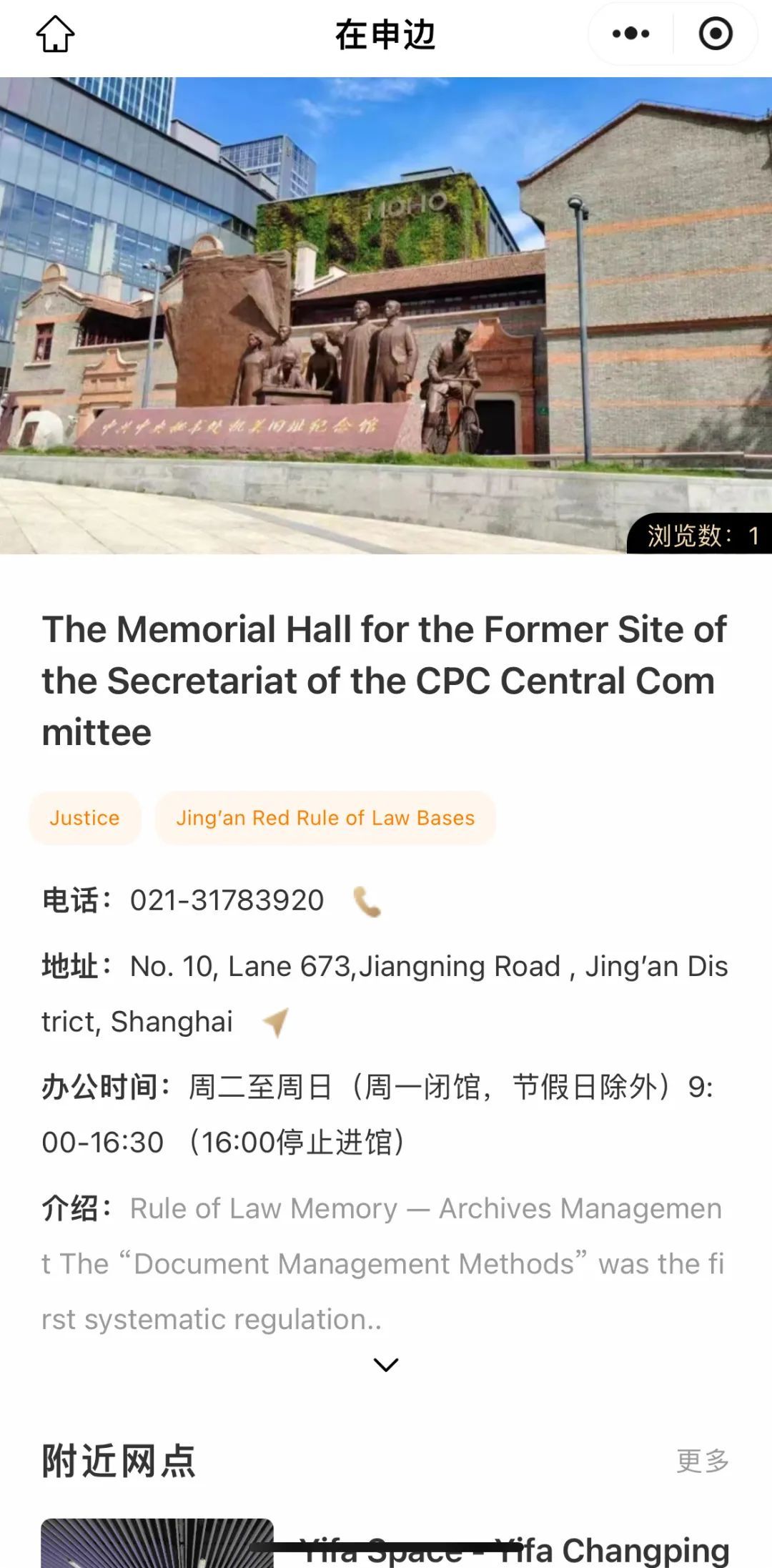Image resolution: width=772 pixels, height=1568 pixels.
Task: Expand the full introduction text
Action: 386,1364
